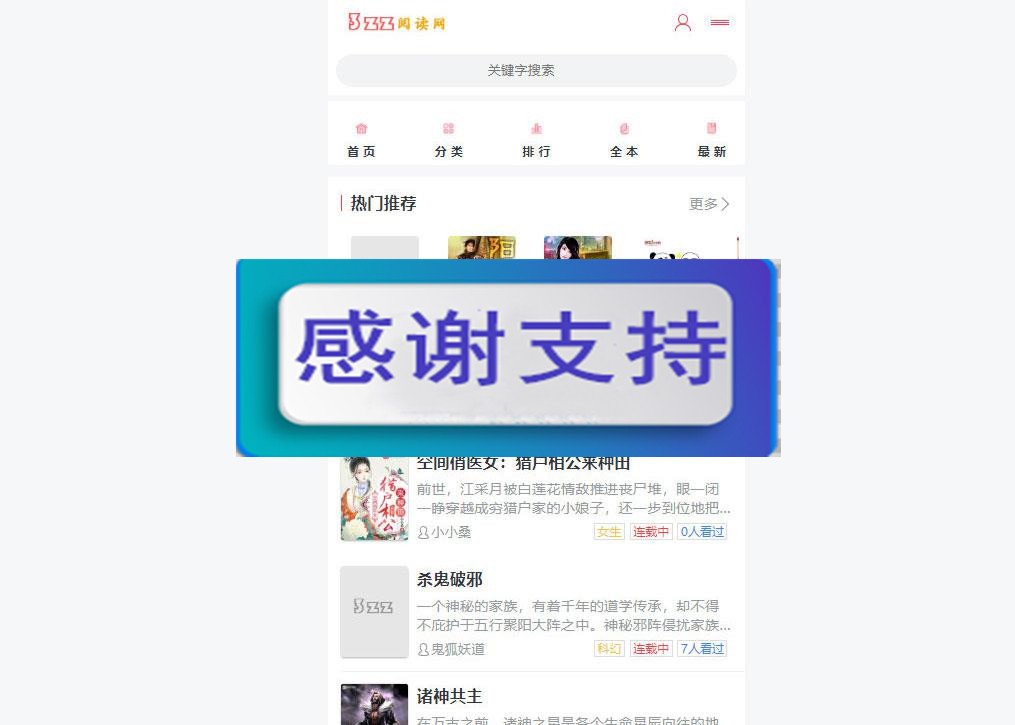The height and width of the screenshot is (725, 1015).
Task: Open the hamburger menu
Action: (x=720, y=23)
